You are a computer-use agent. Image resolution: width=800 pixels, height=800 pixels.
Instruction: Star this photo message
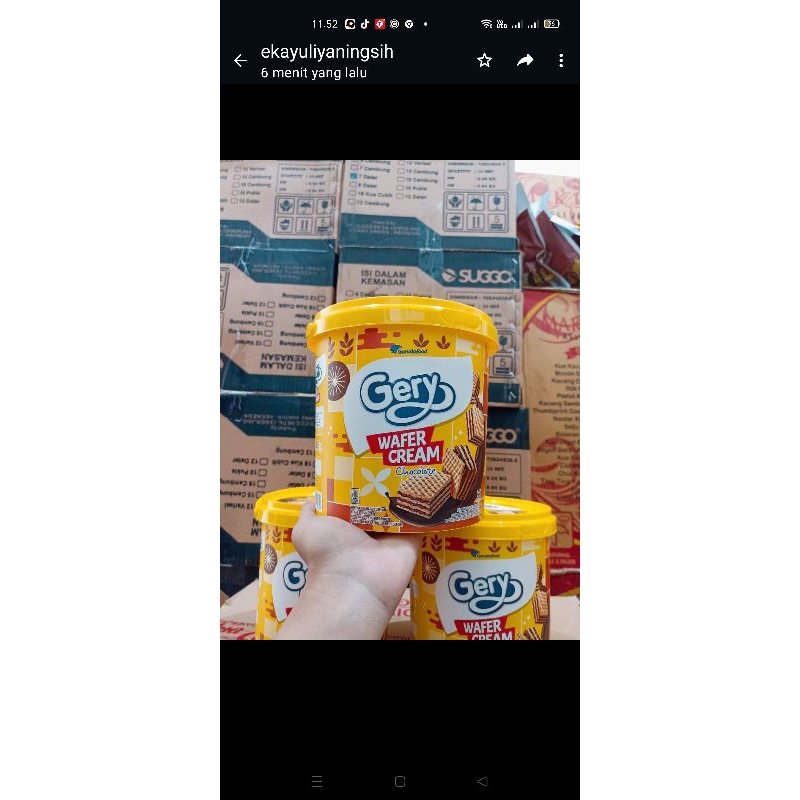485,61
